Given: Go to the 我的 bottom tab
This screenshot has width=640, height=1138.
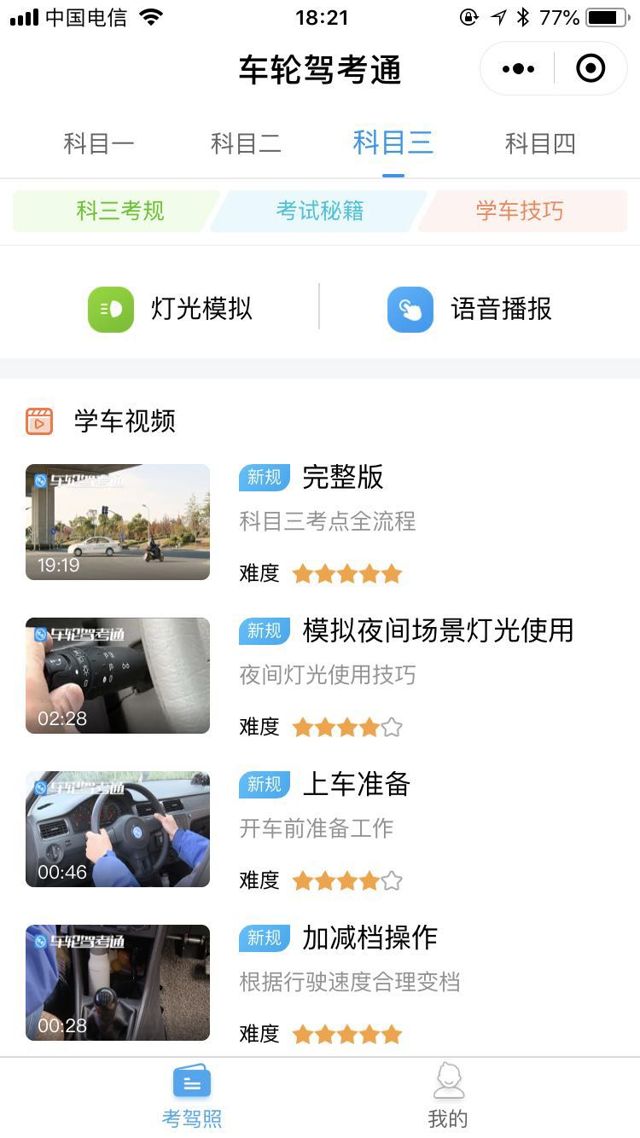Looking at the screenshot, I should [448, 1096].
